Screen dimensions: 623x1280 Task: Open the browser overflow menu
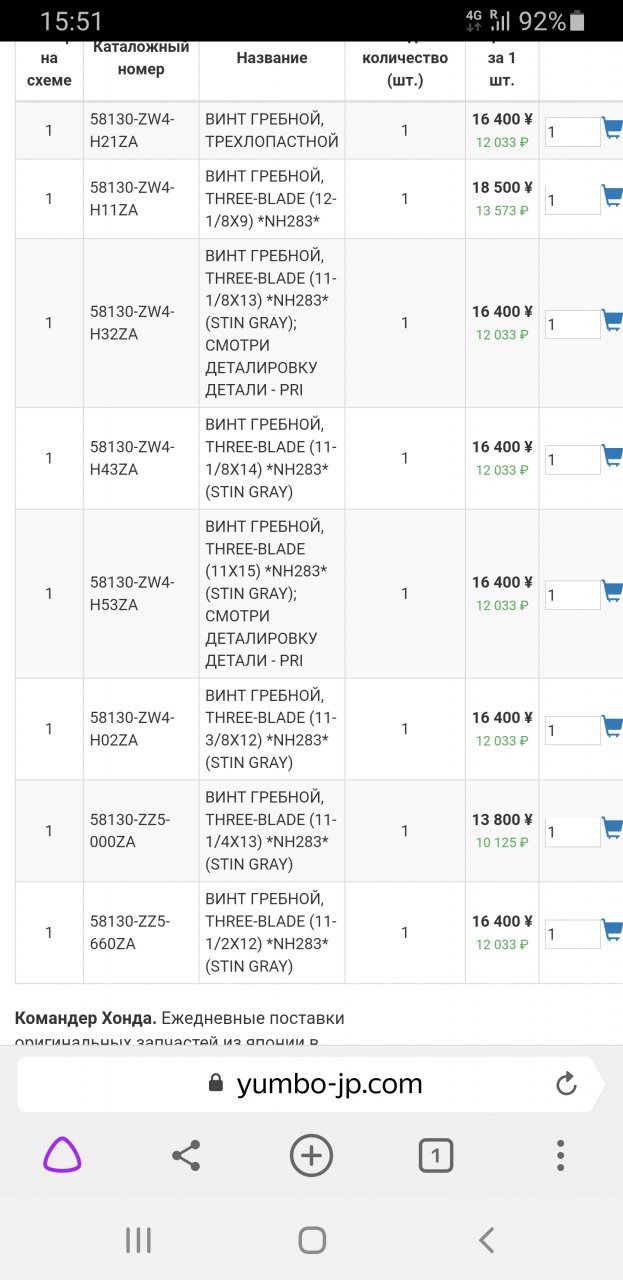point(560,1156)
